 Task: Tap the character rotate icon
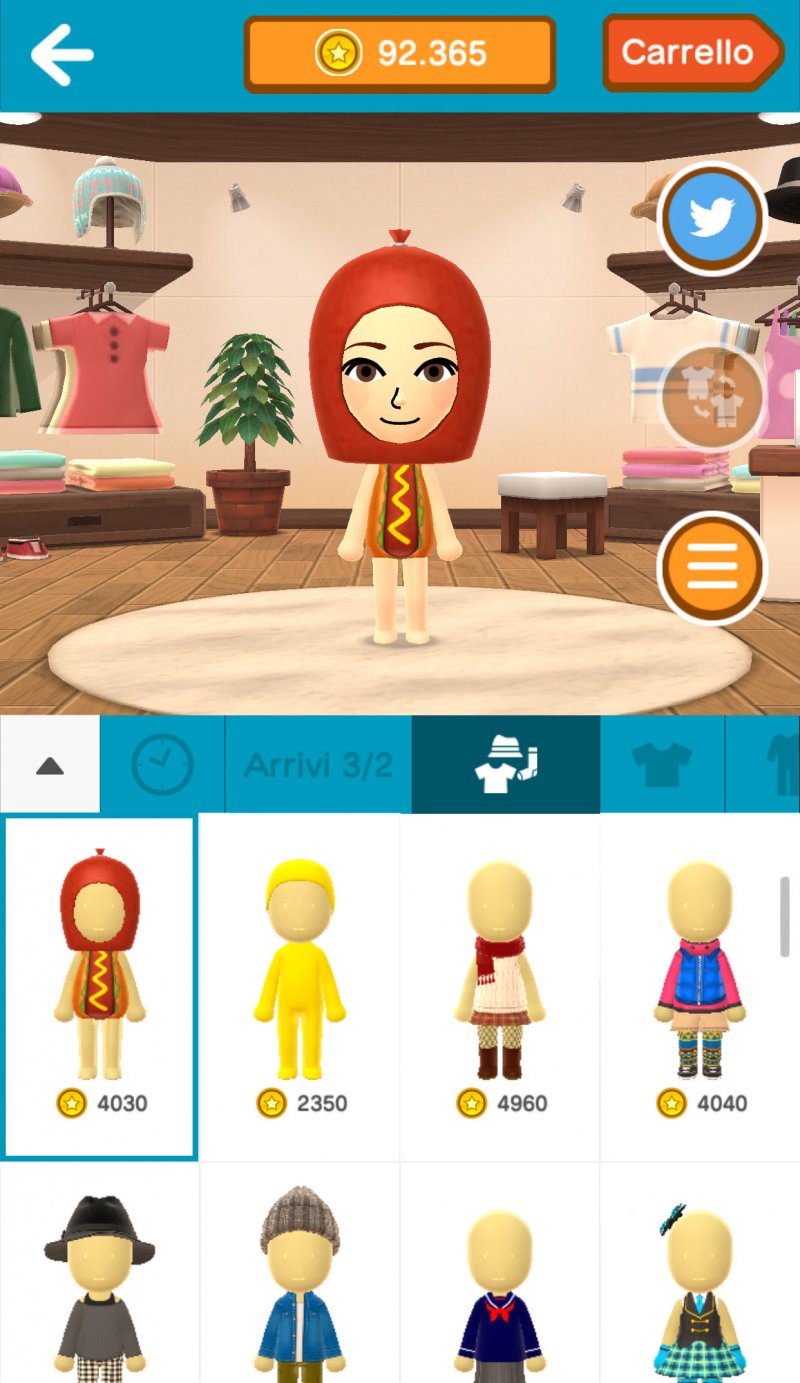pyautogui.click(x=712, y=395)
